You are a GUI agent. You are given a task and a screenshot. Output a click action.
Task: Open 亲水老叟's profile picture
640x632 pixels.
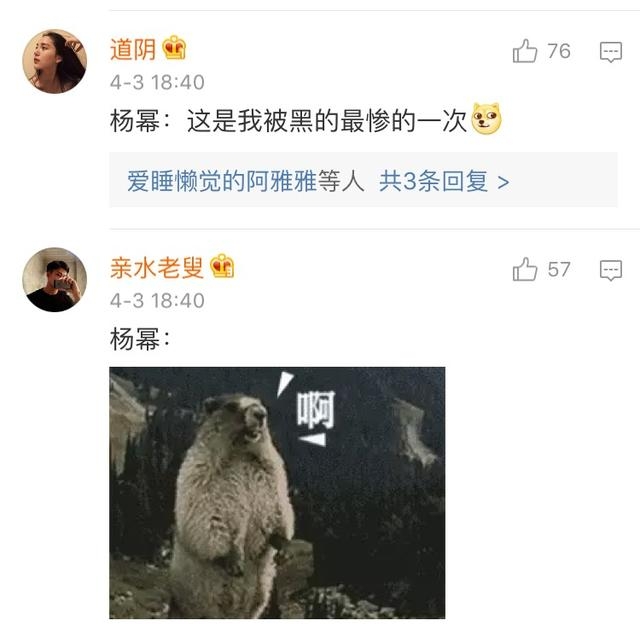pos(54,279)
